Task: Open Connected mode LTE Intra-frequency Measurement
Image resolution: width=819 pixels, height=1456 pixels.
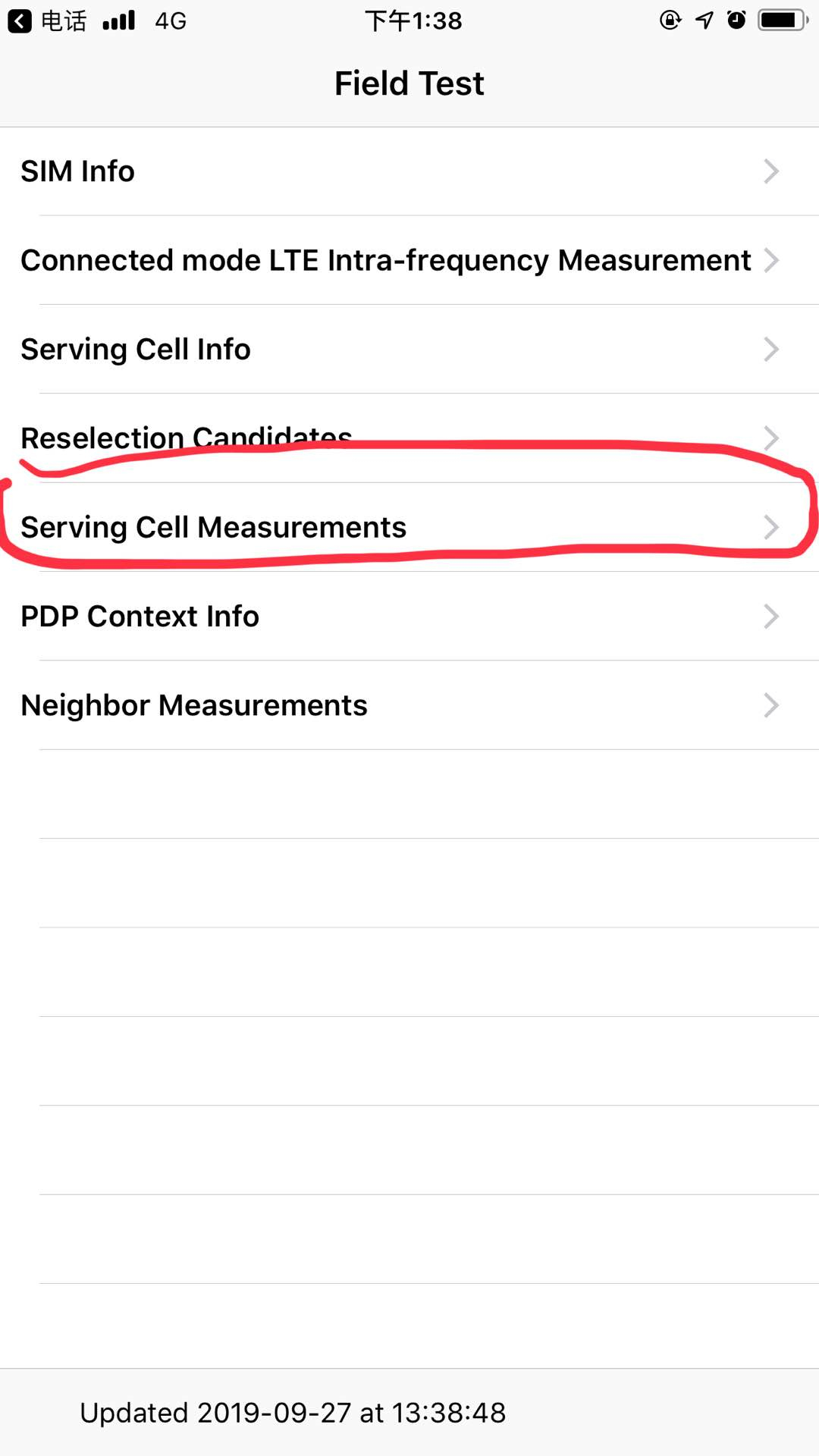Action: point(409,260)
